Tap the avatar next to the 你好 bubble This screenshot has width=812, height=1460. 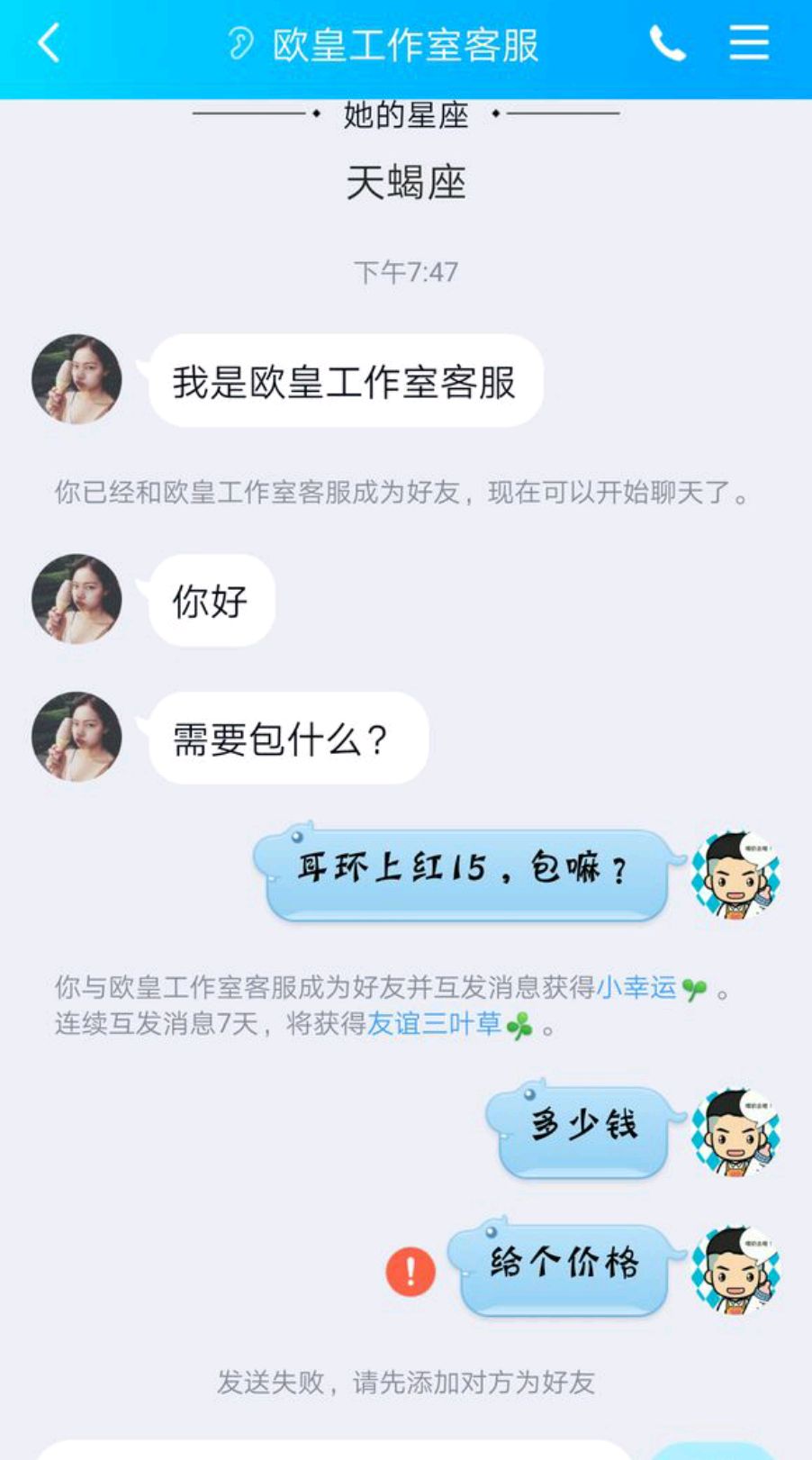(x=77, y=599)
